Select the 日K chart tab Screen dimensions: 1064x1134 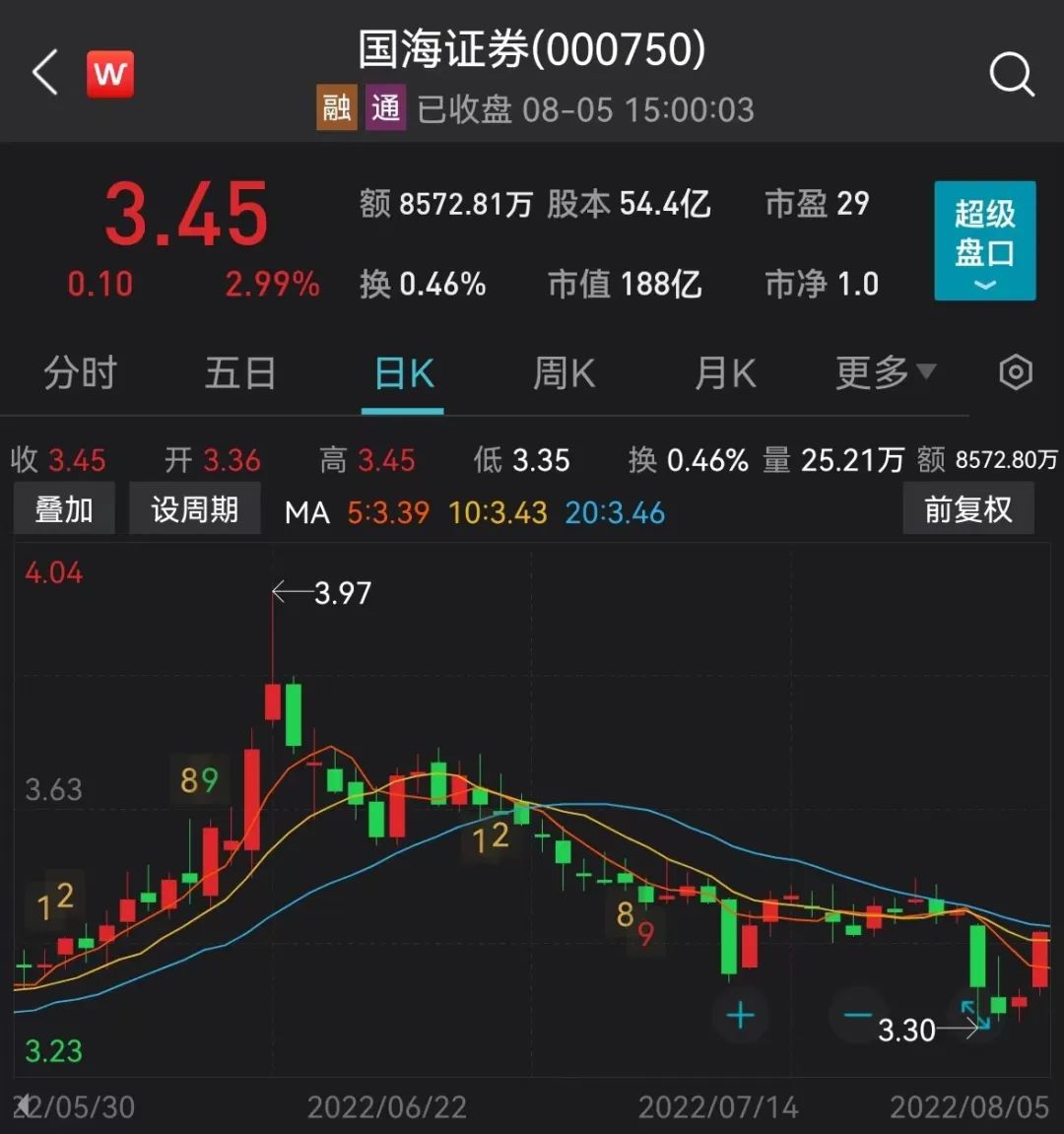pyautogui.click(x=404, y=375)
